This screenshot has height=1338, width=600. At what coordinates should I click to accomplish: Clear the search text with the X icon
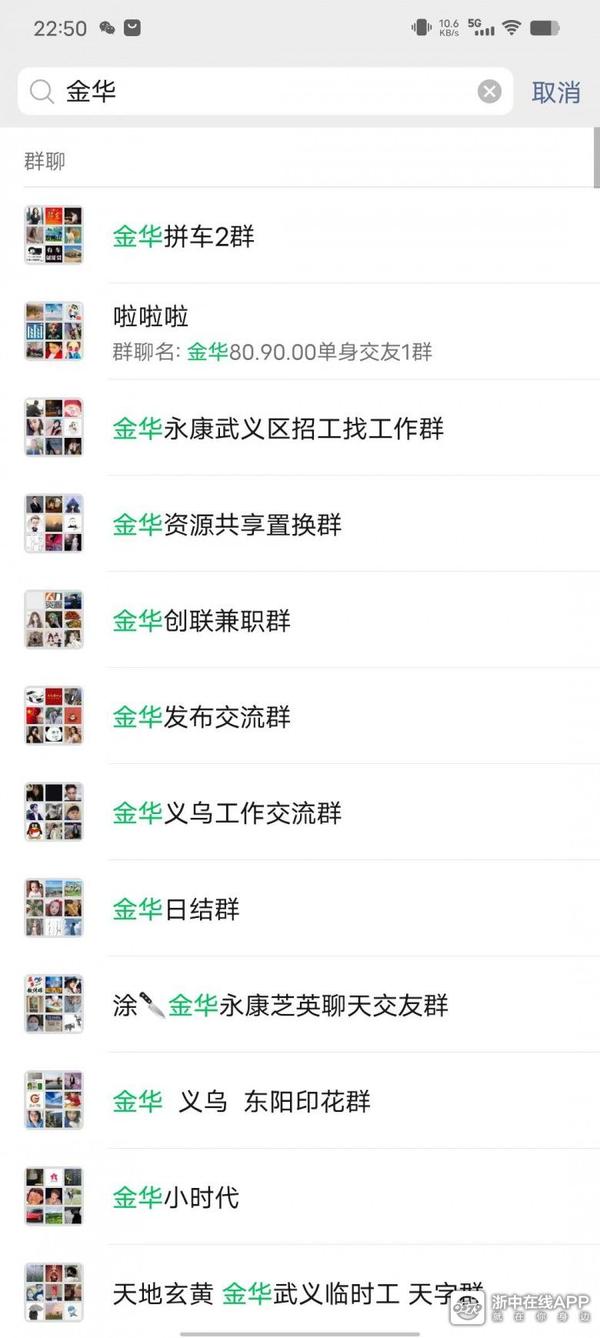[489, 92]
